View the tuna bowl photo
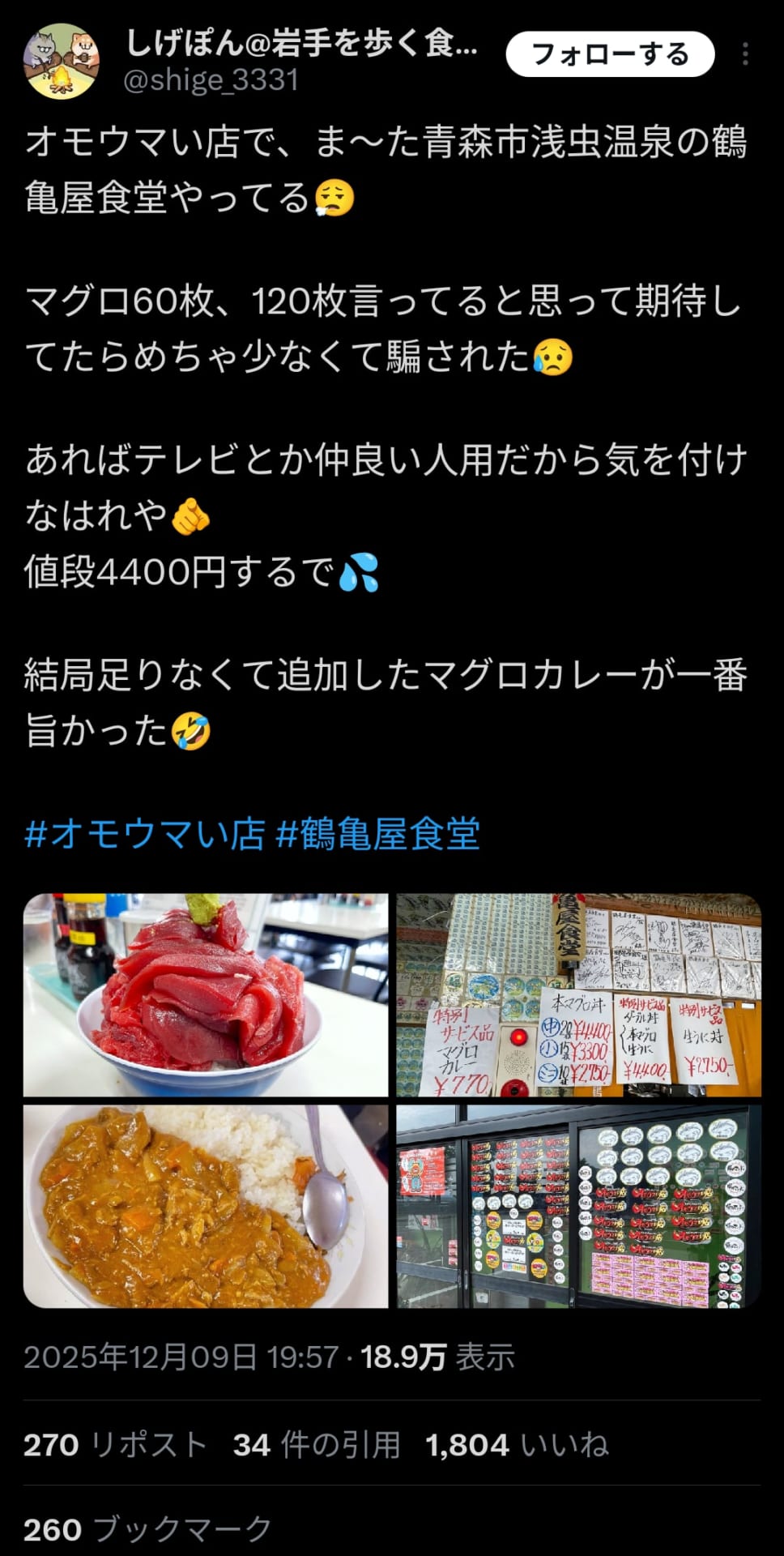Screen dimensions: 784x1556 [206, 994]
